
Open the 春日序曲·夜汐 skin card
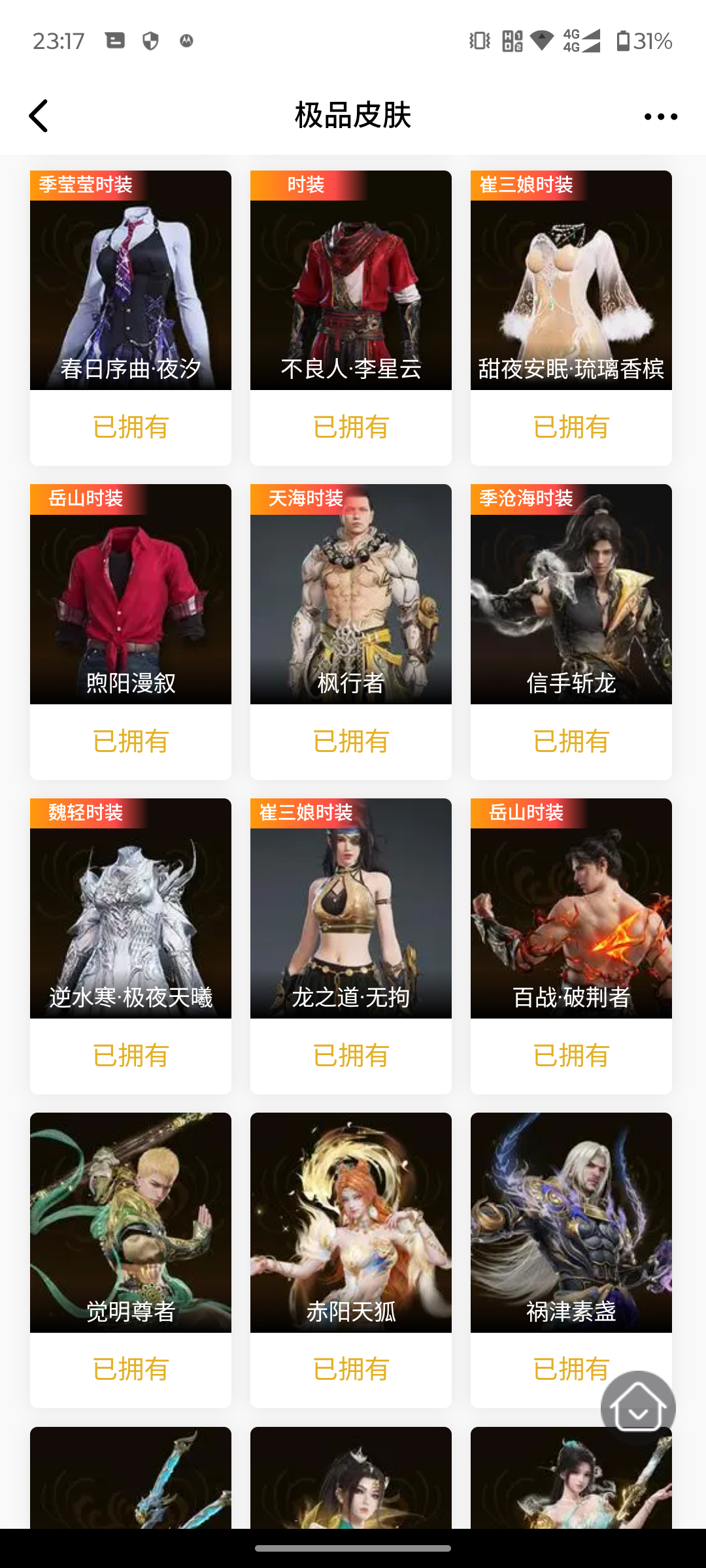pos(131,281)
